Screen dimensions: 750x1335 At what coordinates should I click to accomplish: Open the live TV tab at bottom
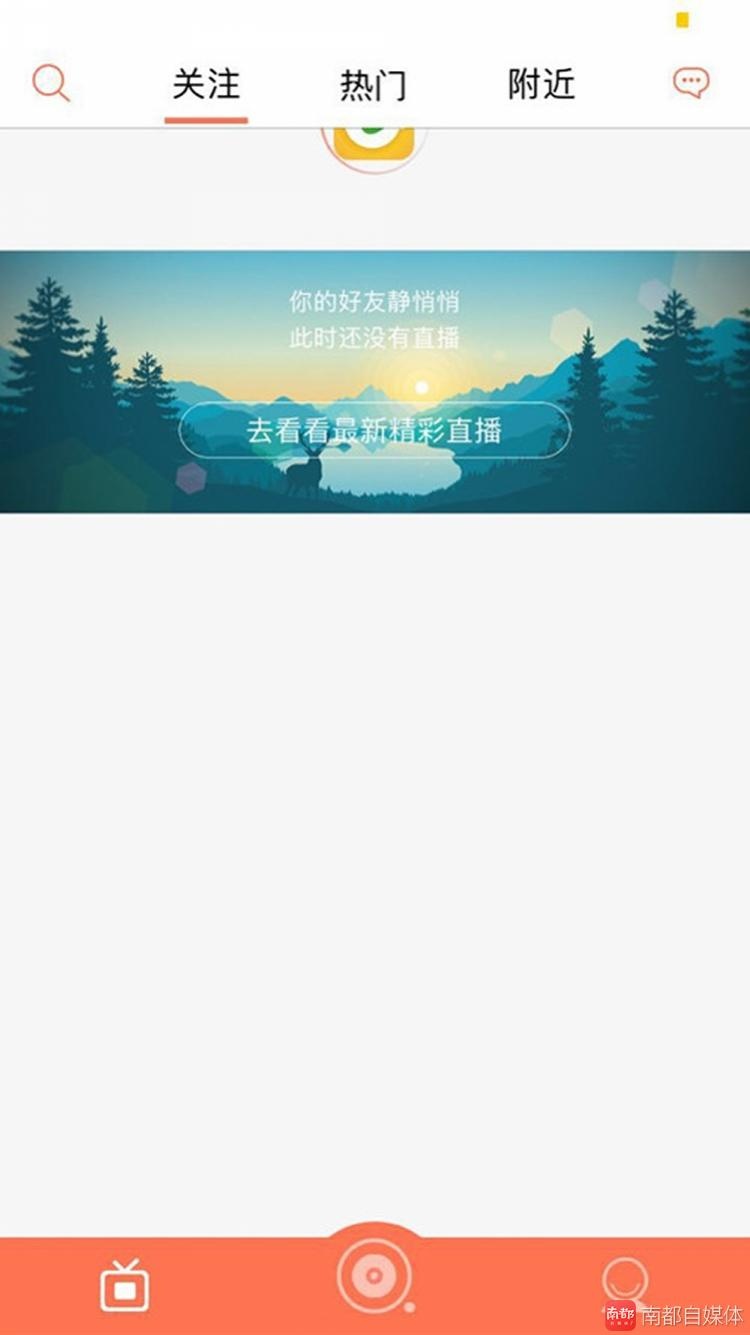click(x=125, y=1286)
